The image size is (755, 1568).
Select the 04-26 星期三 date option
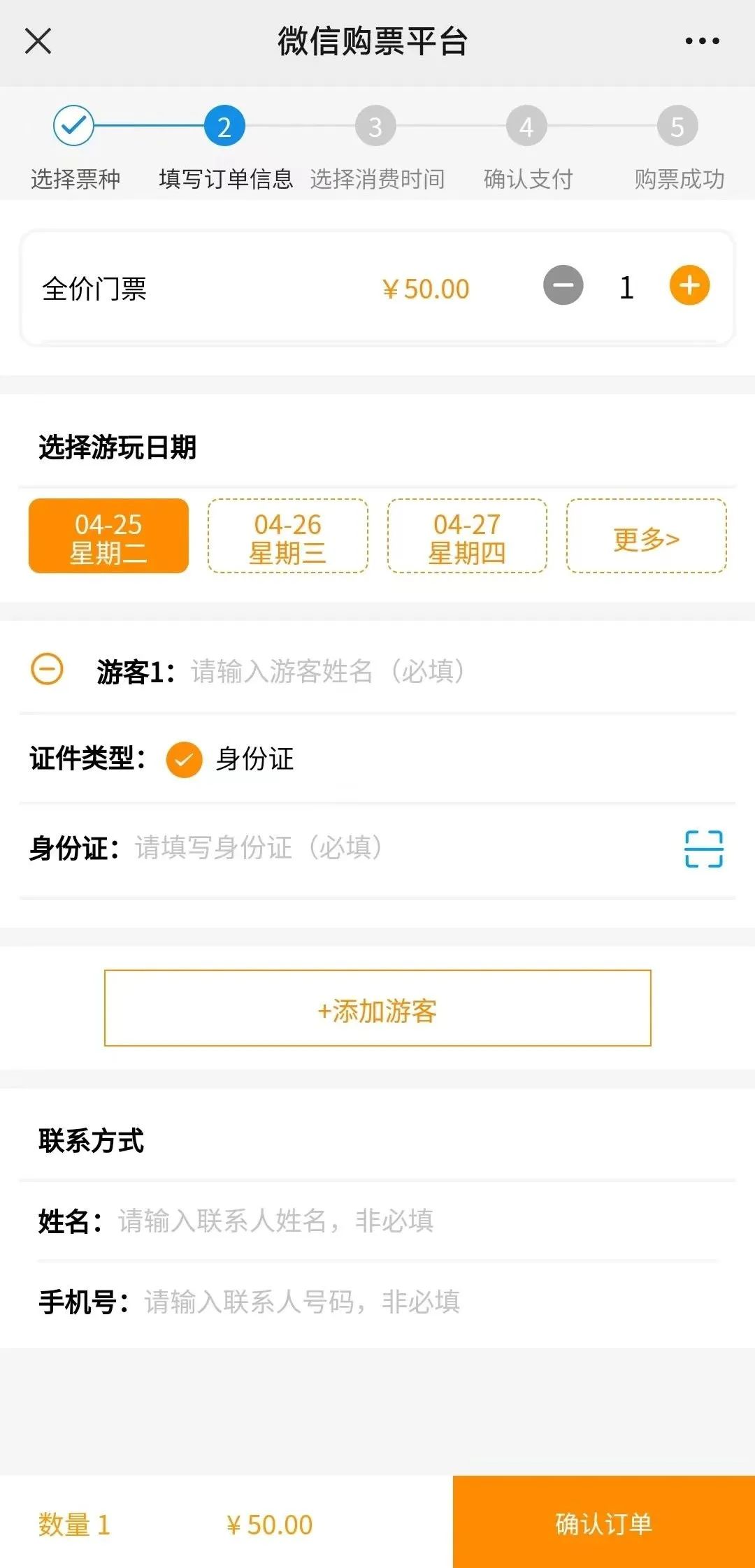(287, 536)
